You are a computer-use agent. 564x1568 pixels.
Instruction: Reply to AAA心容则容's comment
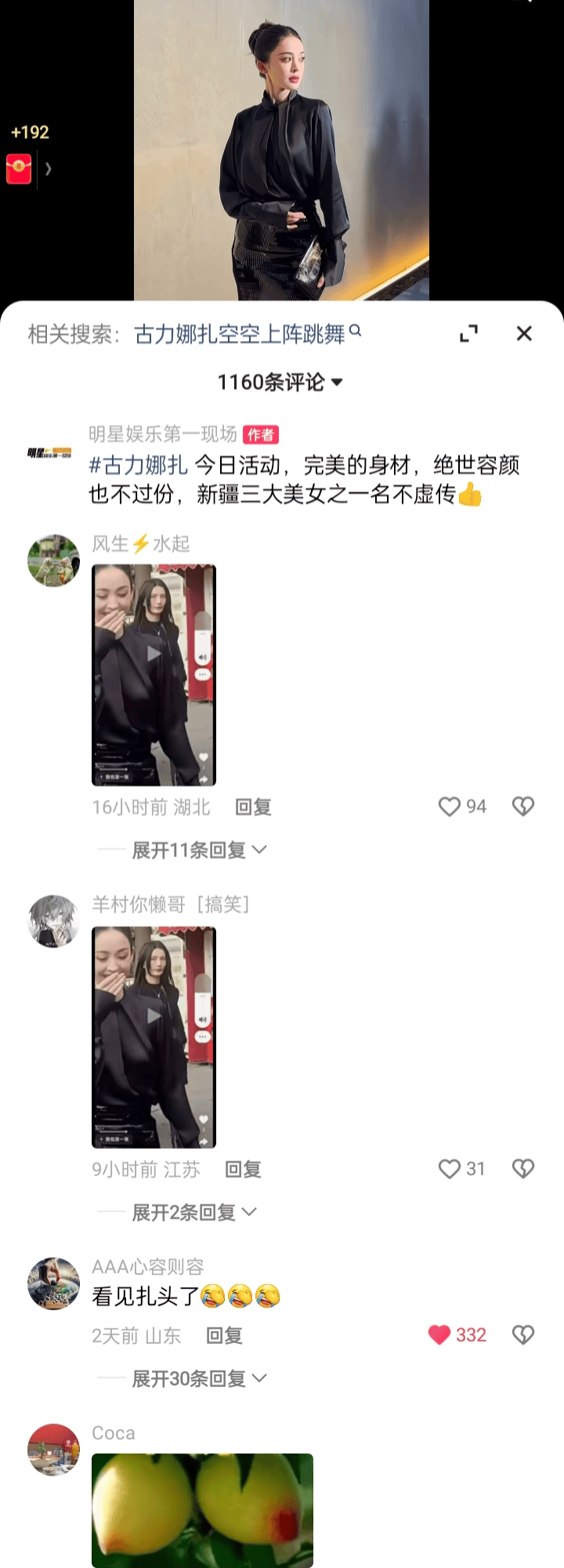(x=224, y=1335)
